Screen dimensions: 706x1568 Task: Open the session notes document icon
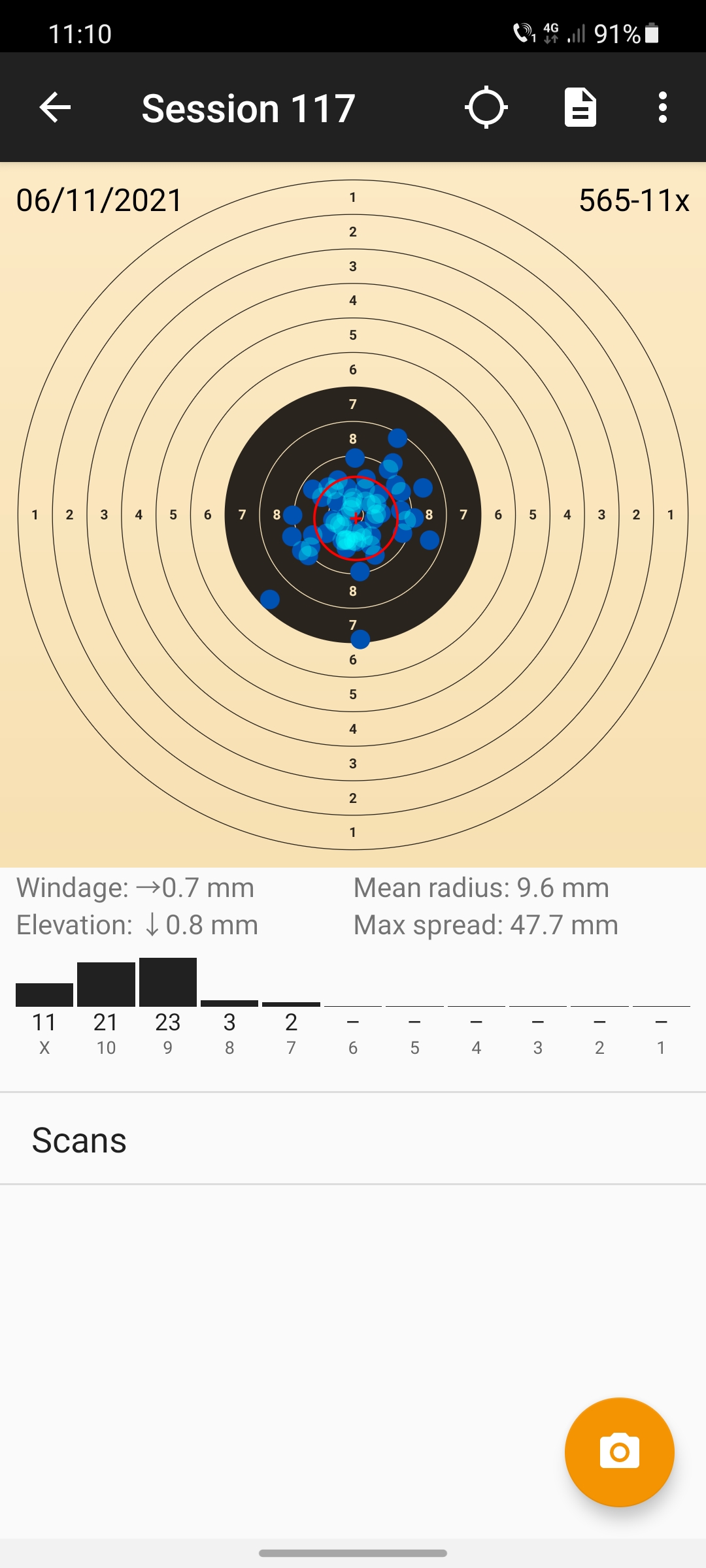click(x=580, y=107)
